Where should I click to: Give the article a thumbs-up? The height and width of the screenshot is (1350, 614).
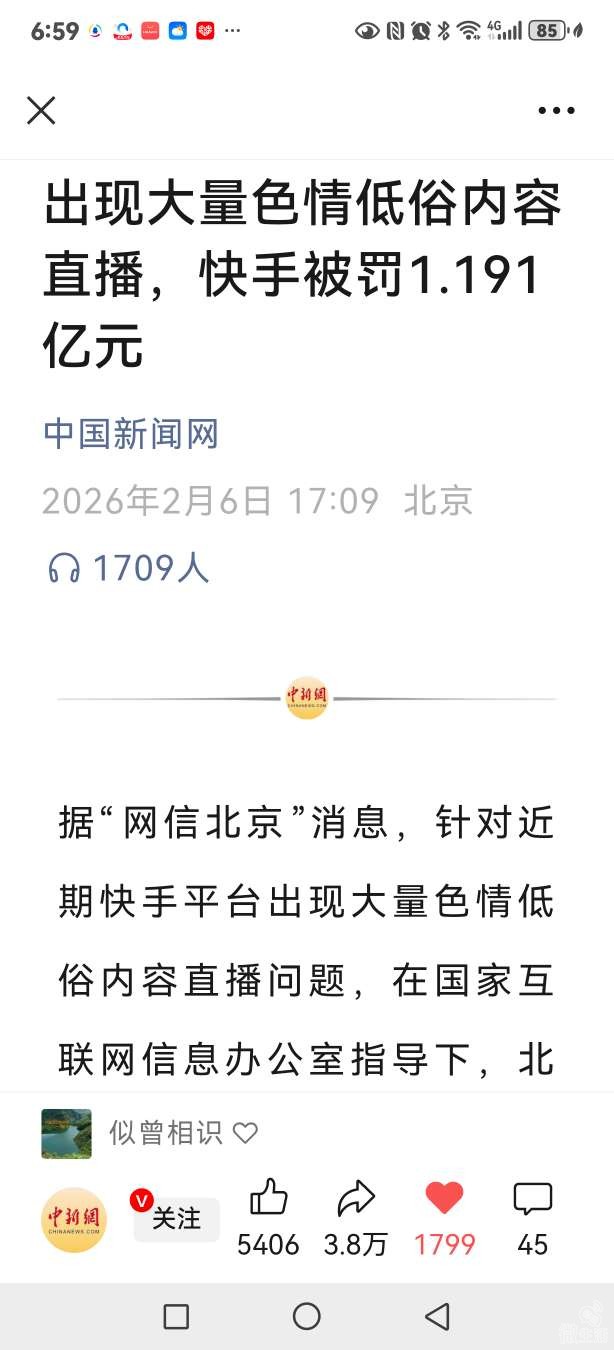coord(268,1198)
